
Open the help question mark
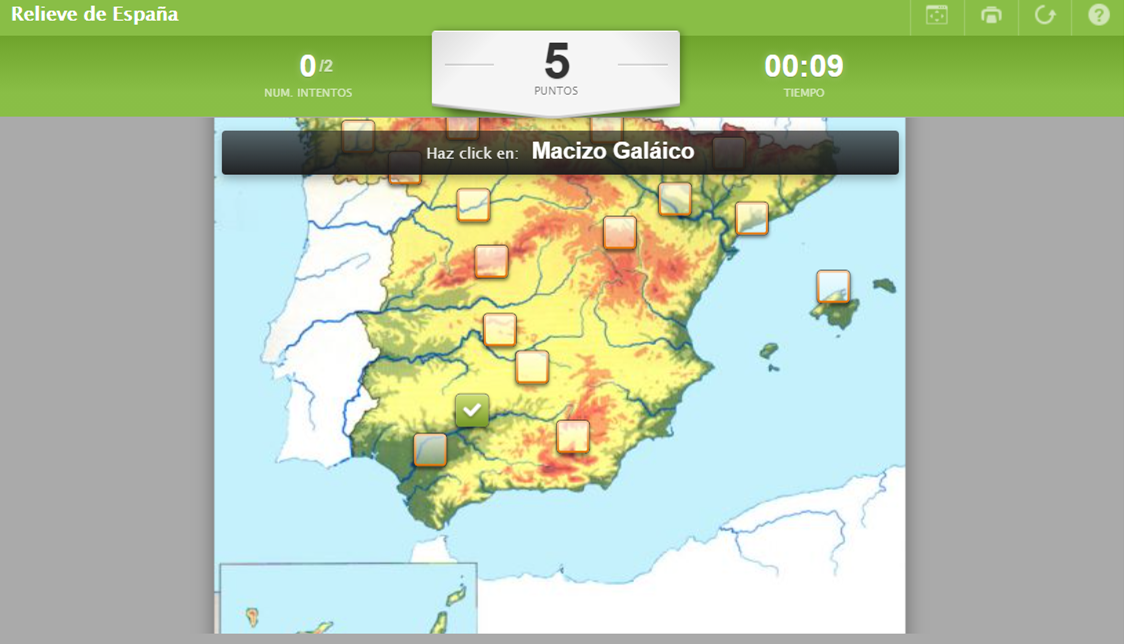pos(1098,16)
